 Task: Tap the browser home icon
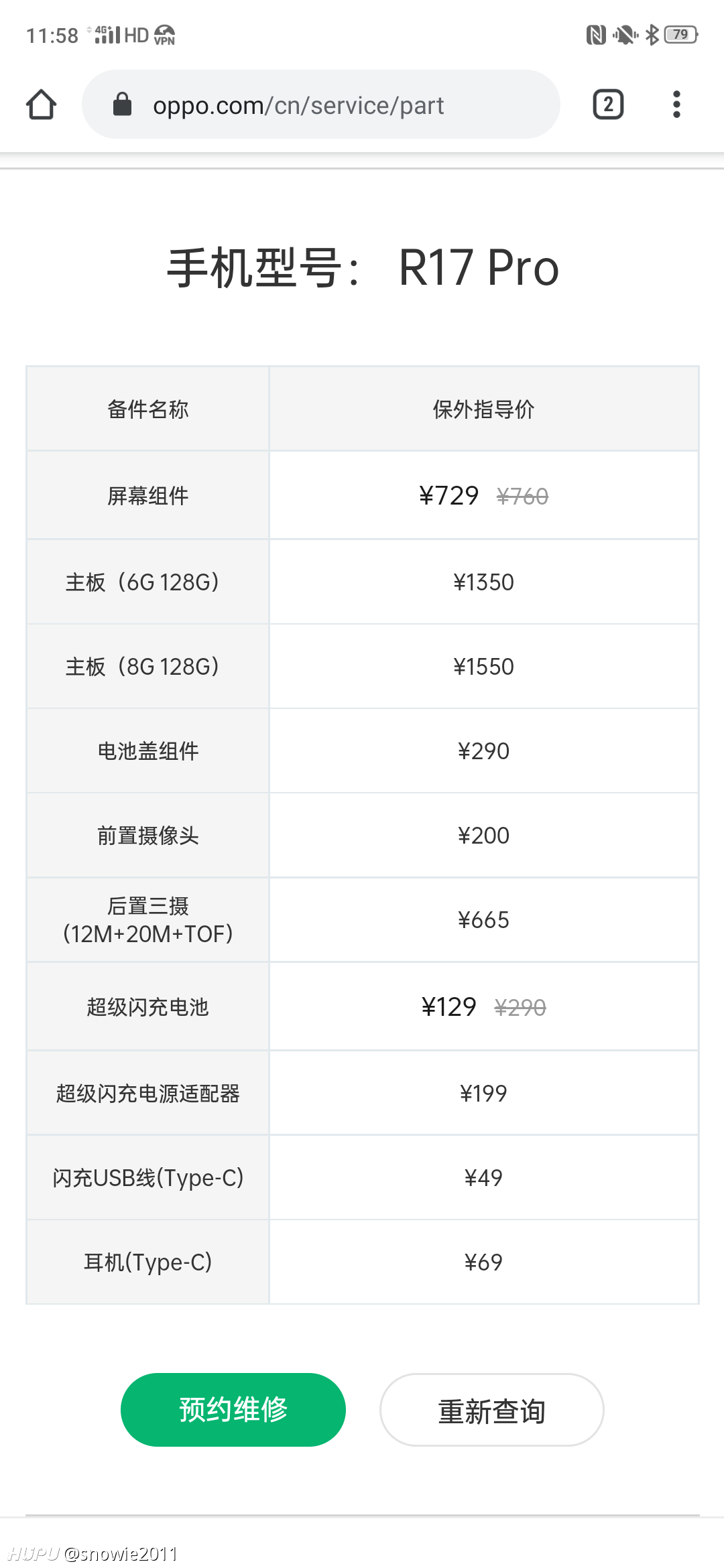41,105
